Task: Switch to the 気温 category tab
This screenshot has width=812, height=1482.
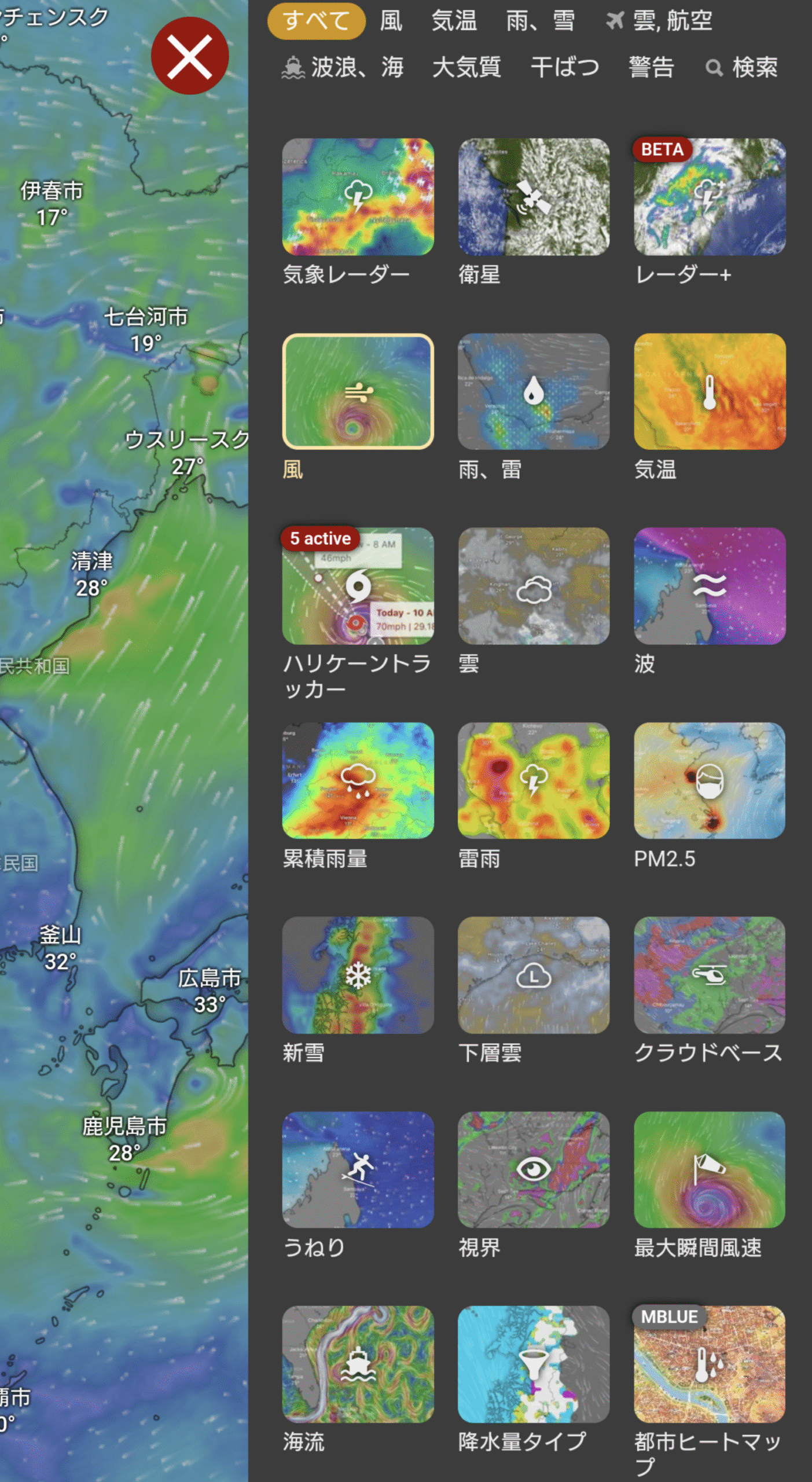Action: click(454, 21)
